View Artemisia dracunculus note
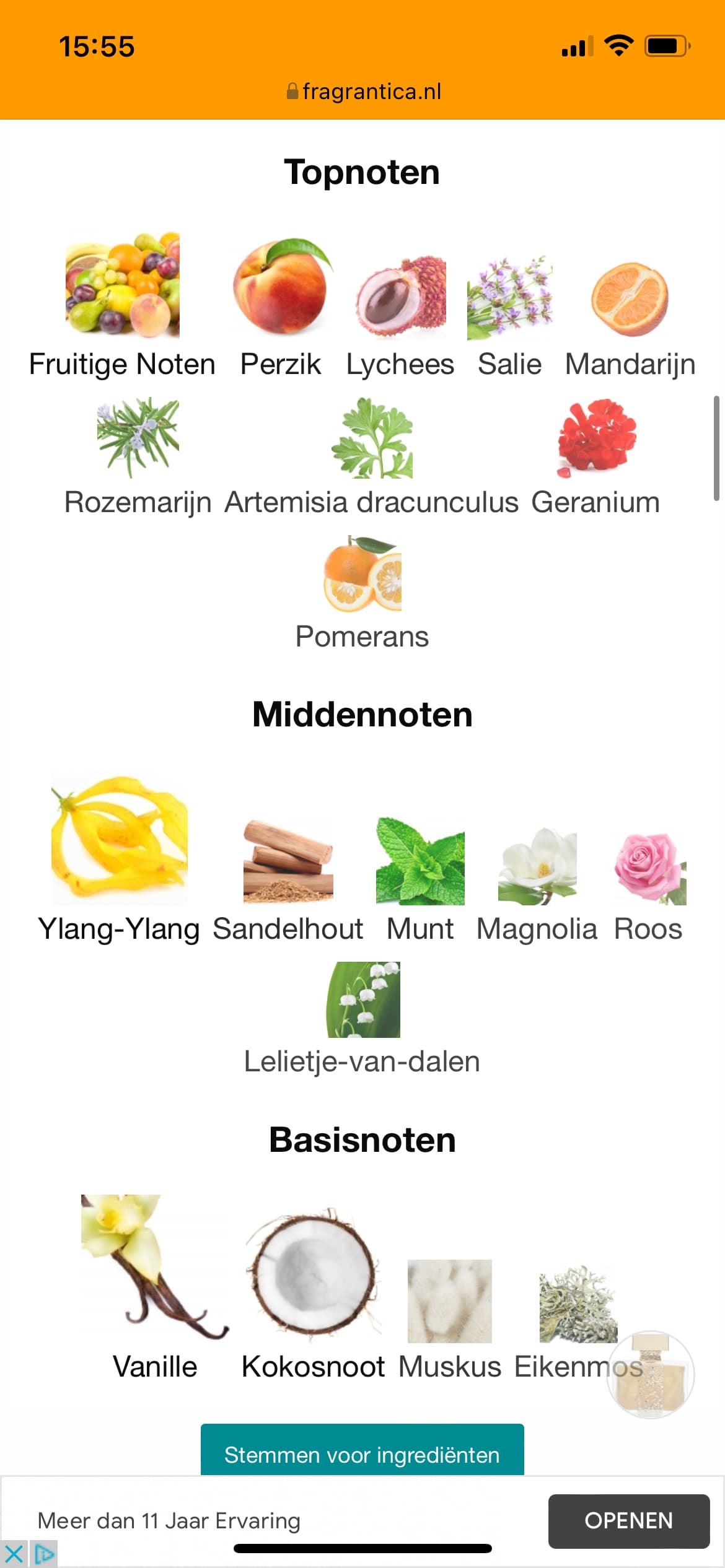This screenshot has width=725, height=1568. (372, 458)
